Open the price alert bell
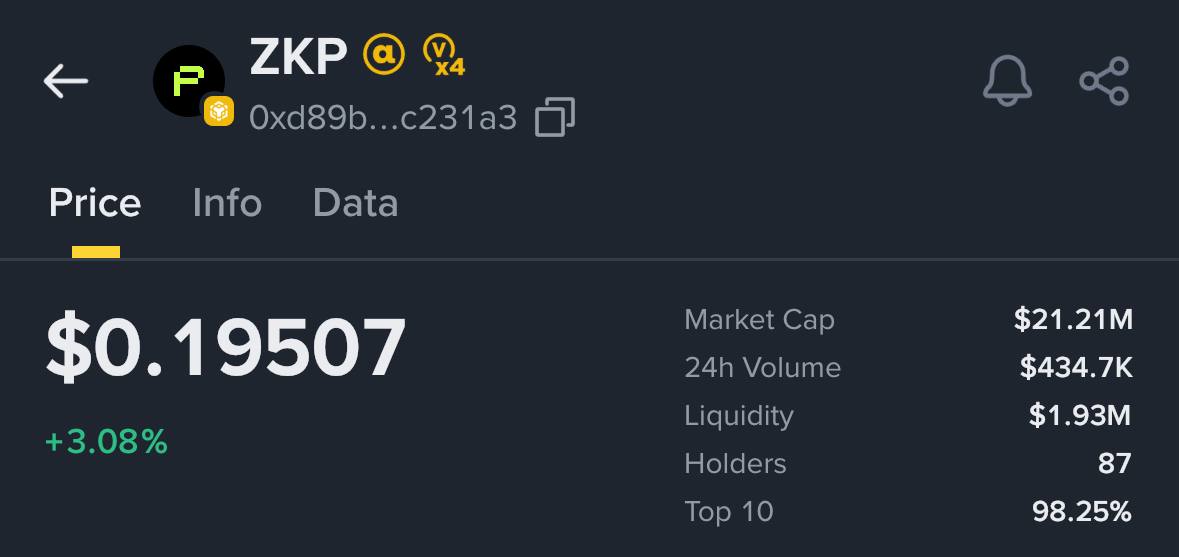1179x557 pixels. [x=1006, y=81]
